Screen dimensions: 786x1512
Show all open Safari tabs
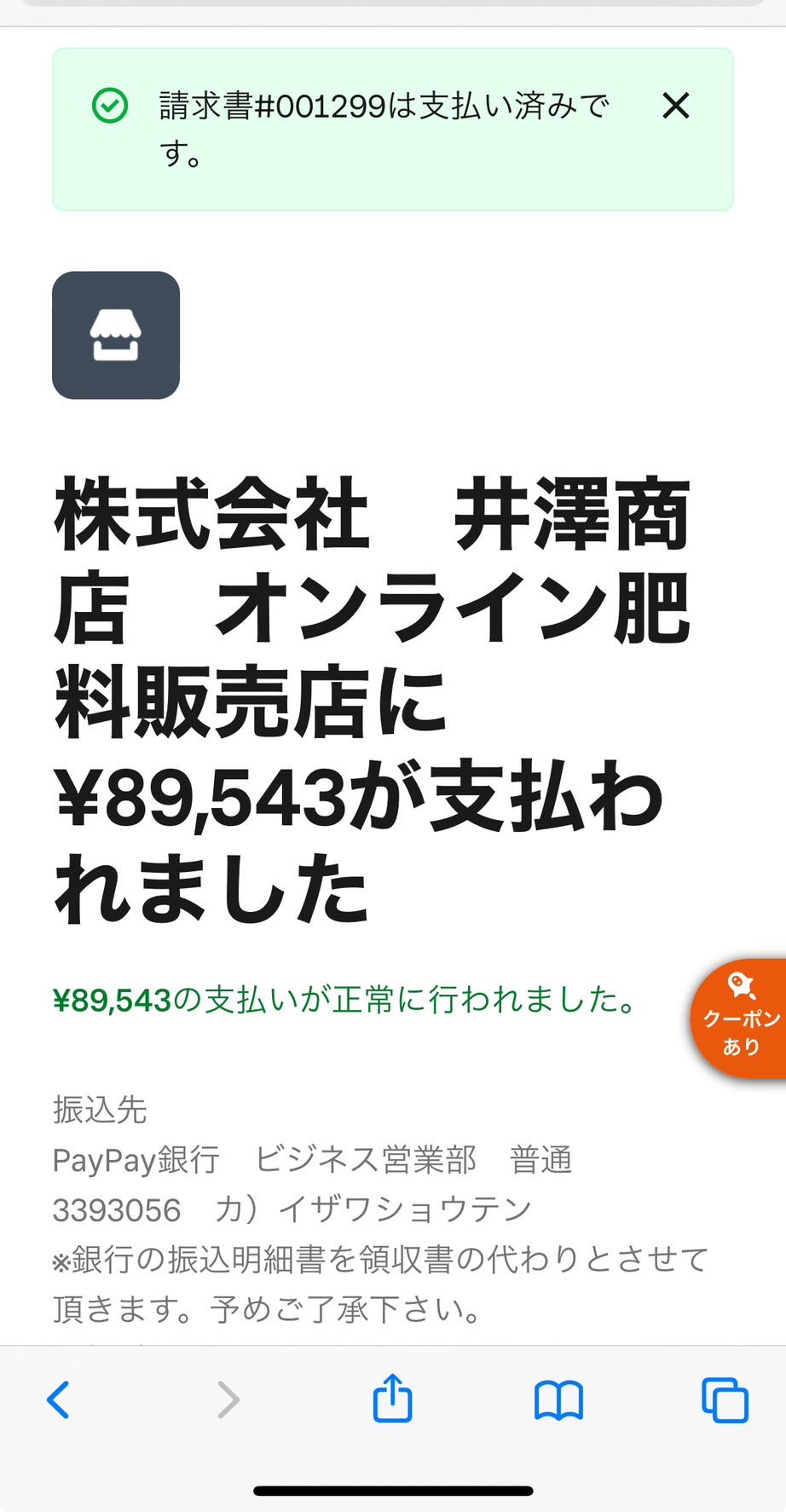[x=725, y=1399]
